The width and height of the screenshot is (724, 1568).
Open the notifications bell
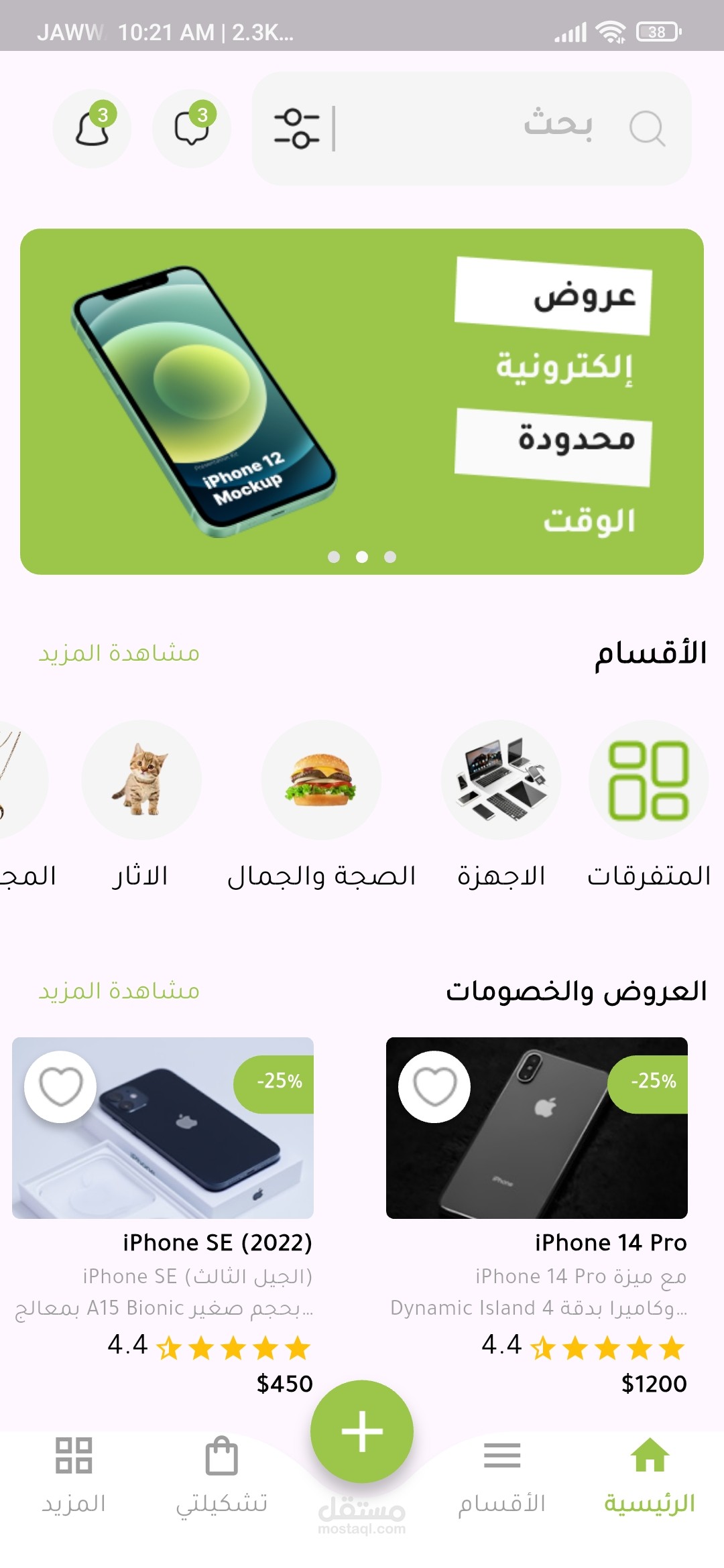[x=92, y=128]
